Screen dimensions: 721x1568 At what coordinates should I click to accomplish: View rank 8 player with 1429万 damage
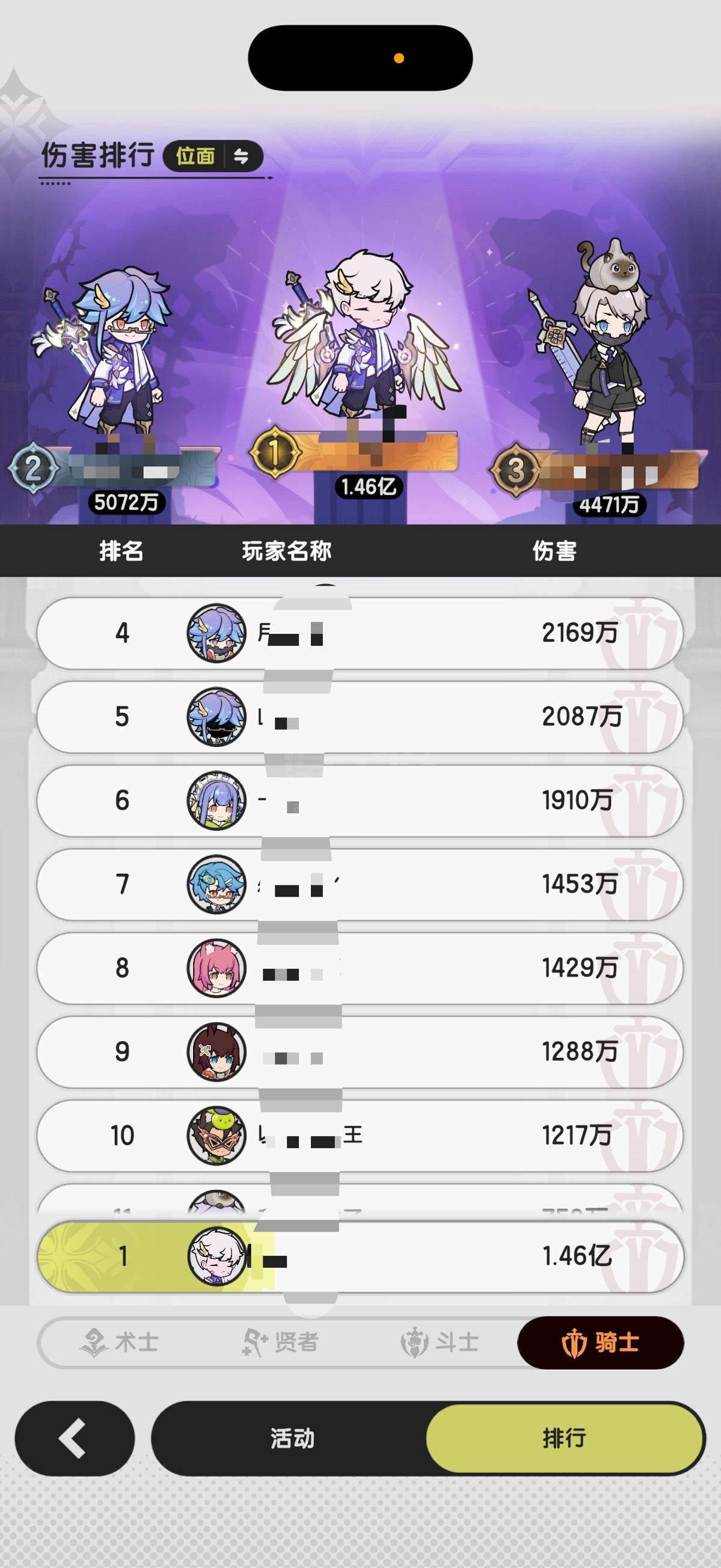360,968
